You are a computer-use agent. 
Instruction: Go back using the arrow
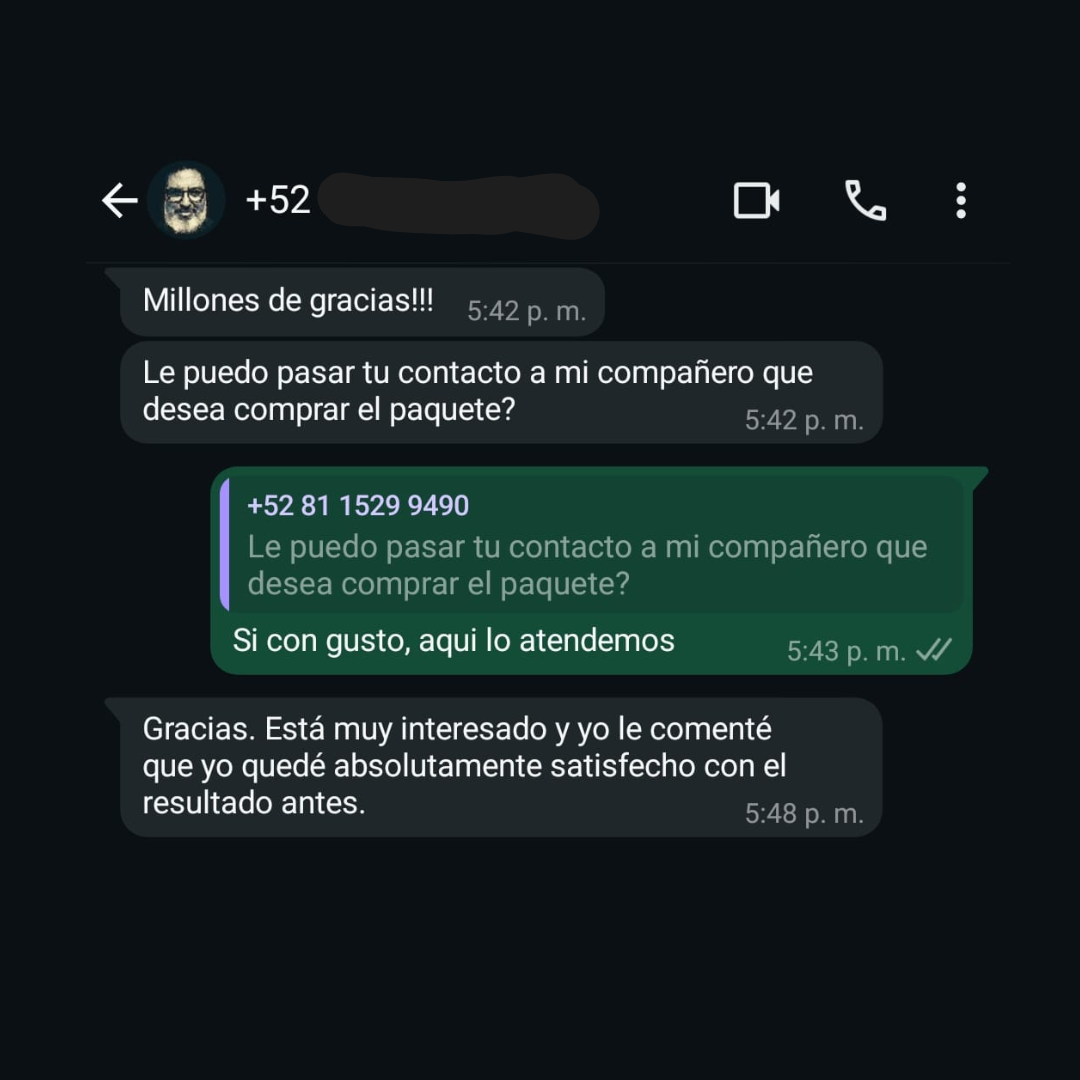point(119,201)
